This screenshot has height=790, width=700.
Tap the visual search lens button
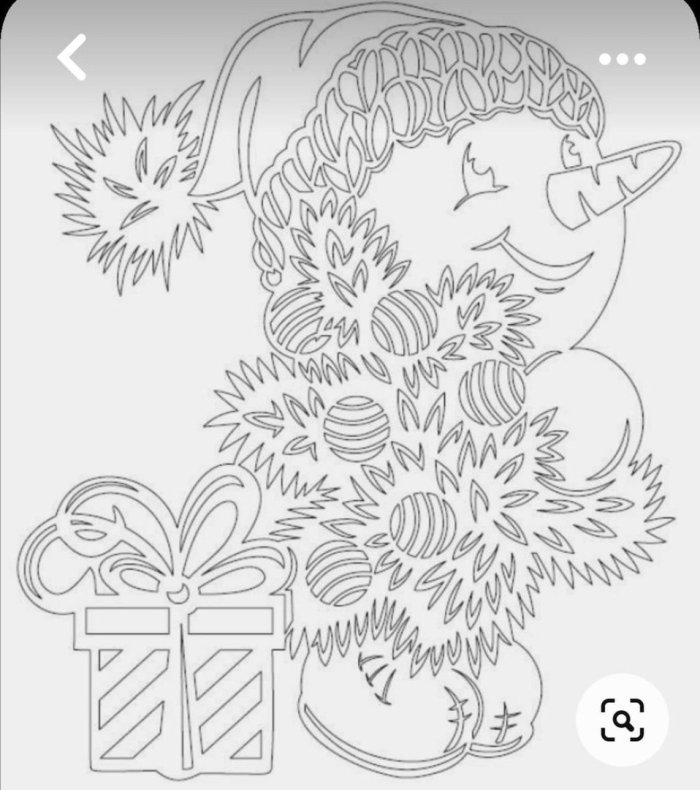click(621, 720)
